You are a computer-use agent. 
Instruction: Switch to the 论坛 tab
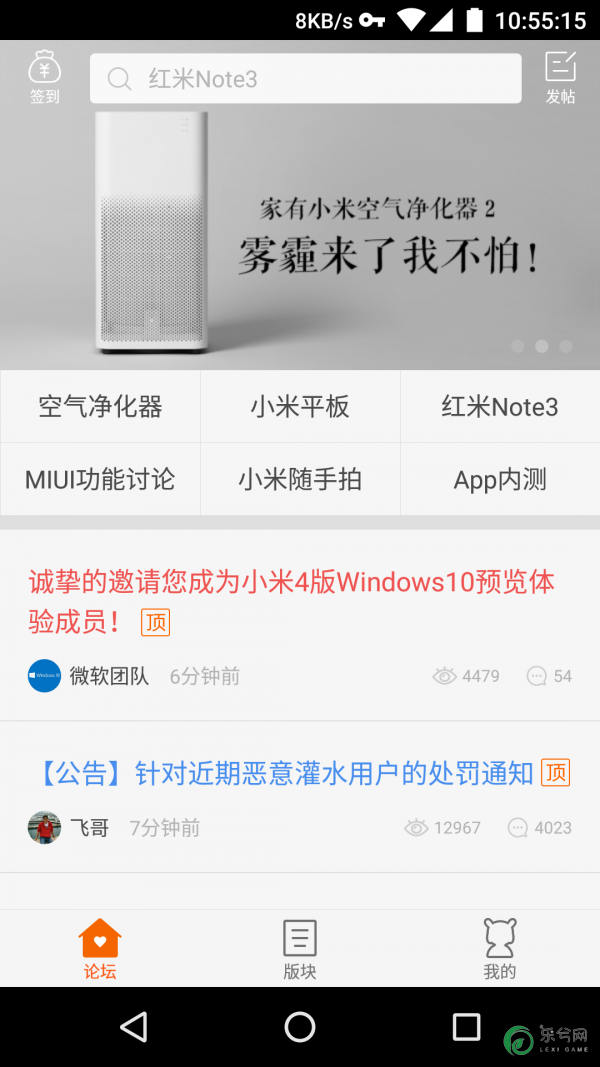pos(100,949)
